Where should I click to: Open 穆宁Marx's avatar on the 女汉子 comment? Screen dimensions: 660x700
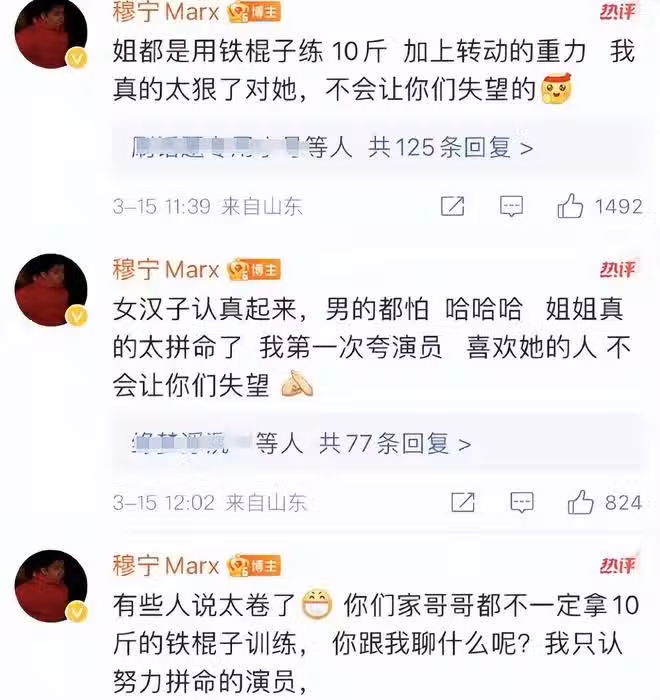click(x=51, y=292)
